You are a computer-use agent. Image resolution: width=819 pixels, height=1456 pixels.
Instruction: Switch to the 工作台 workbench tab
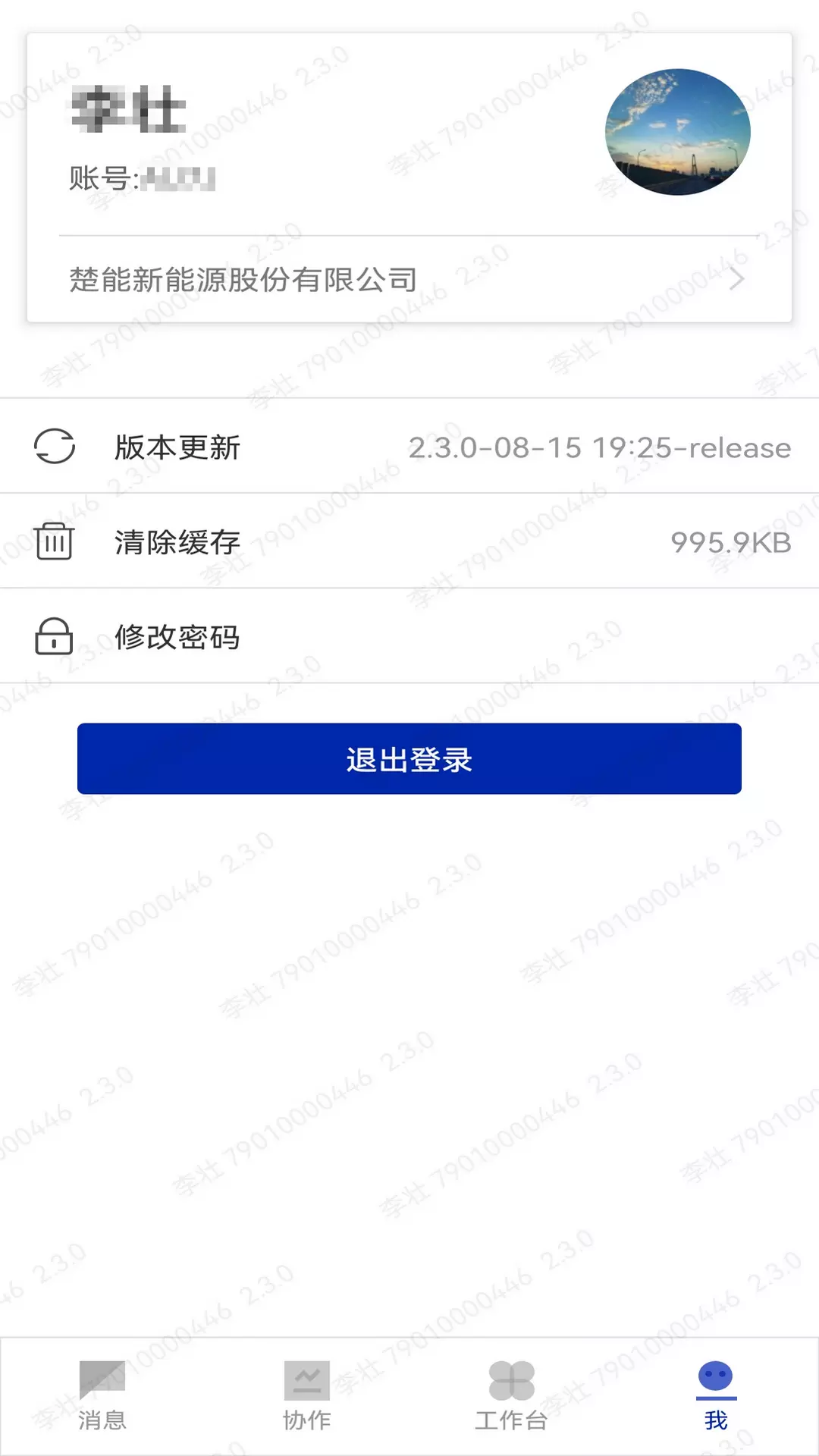(512, 1397)
